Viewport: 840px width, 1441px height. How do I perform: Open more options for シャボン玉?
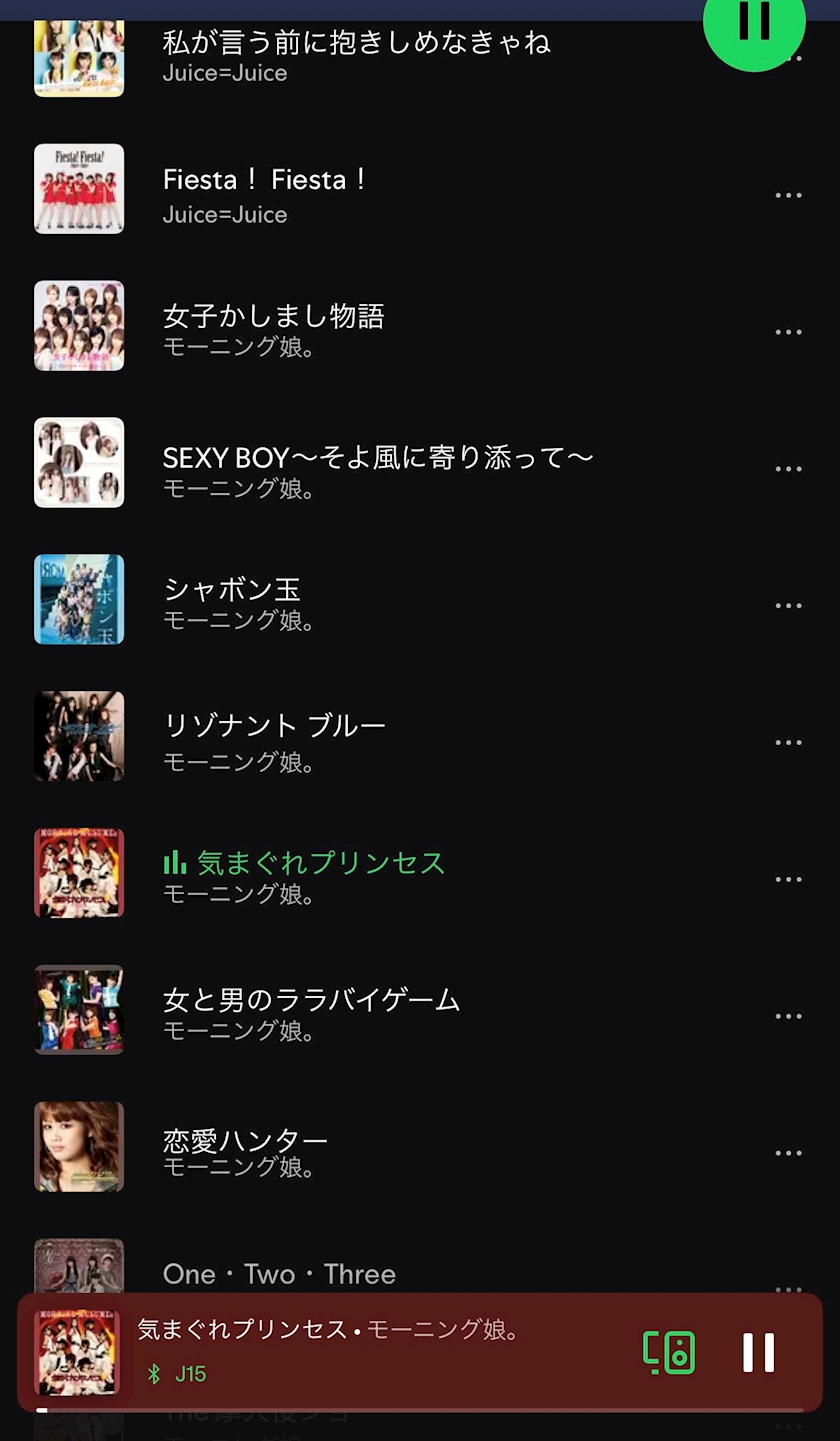pos(788,606)
